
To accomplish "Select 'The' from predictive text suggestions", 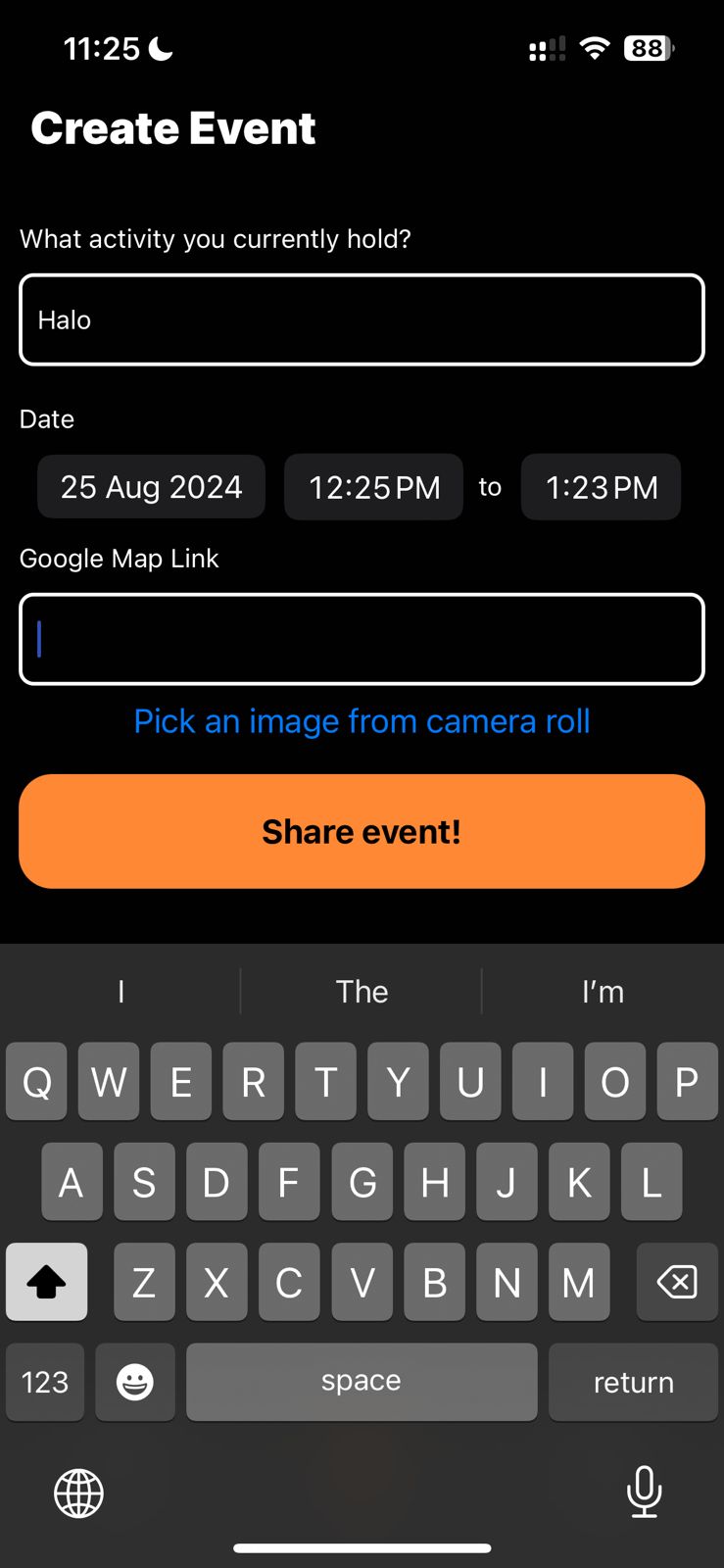I will point(362,991).
